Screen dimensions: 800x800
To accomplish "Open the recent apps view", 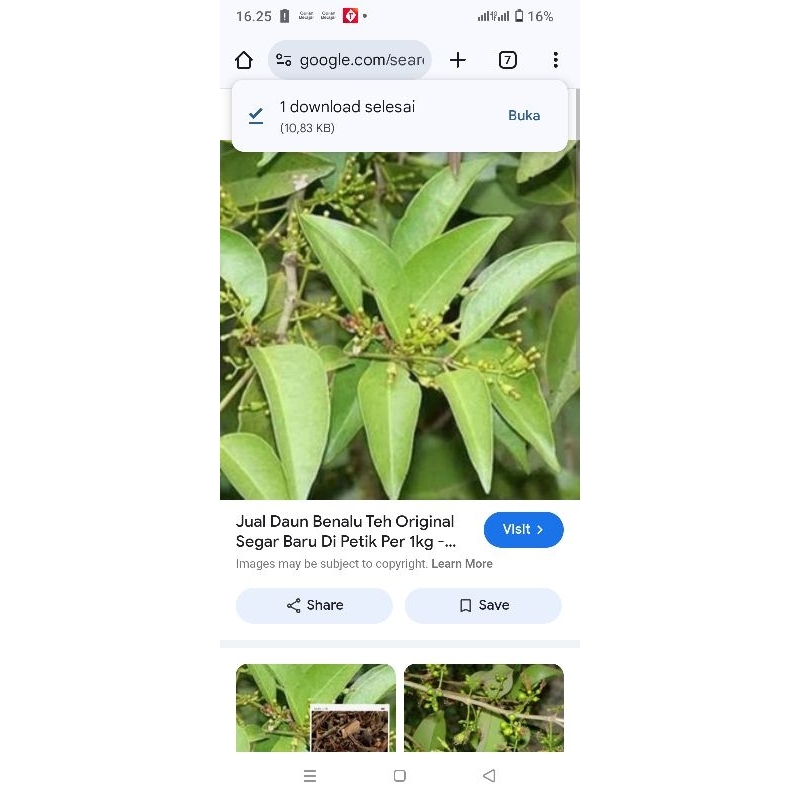I will pyautogui.click(x=310, y=776).
